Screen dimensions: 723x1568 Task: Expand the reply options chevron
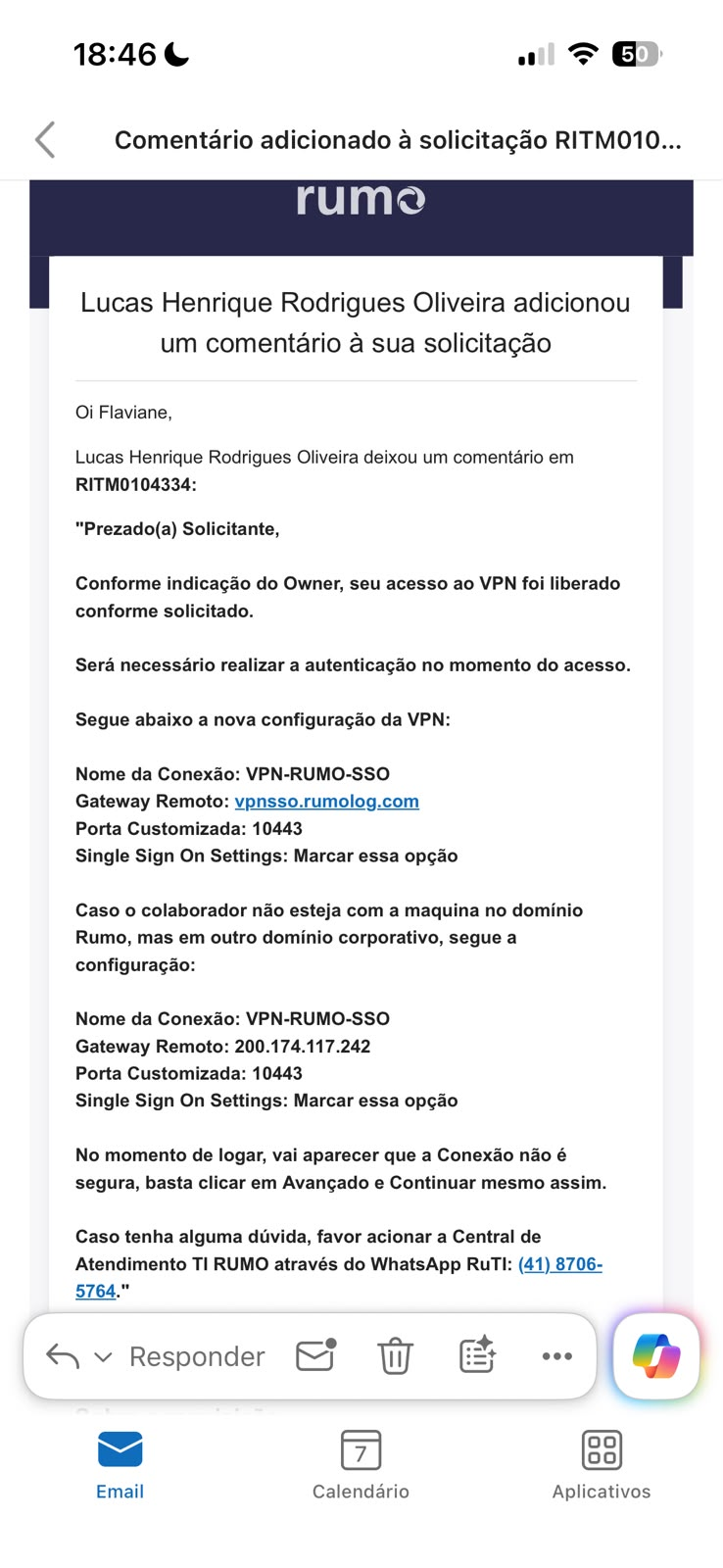click(103, 1357)
